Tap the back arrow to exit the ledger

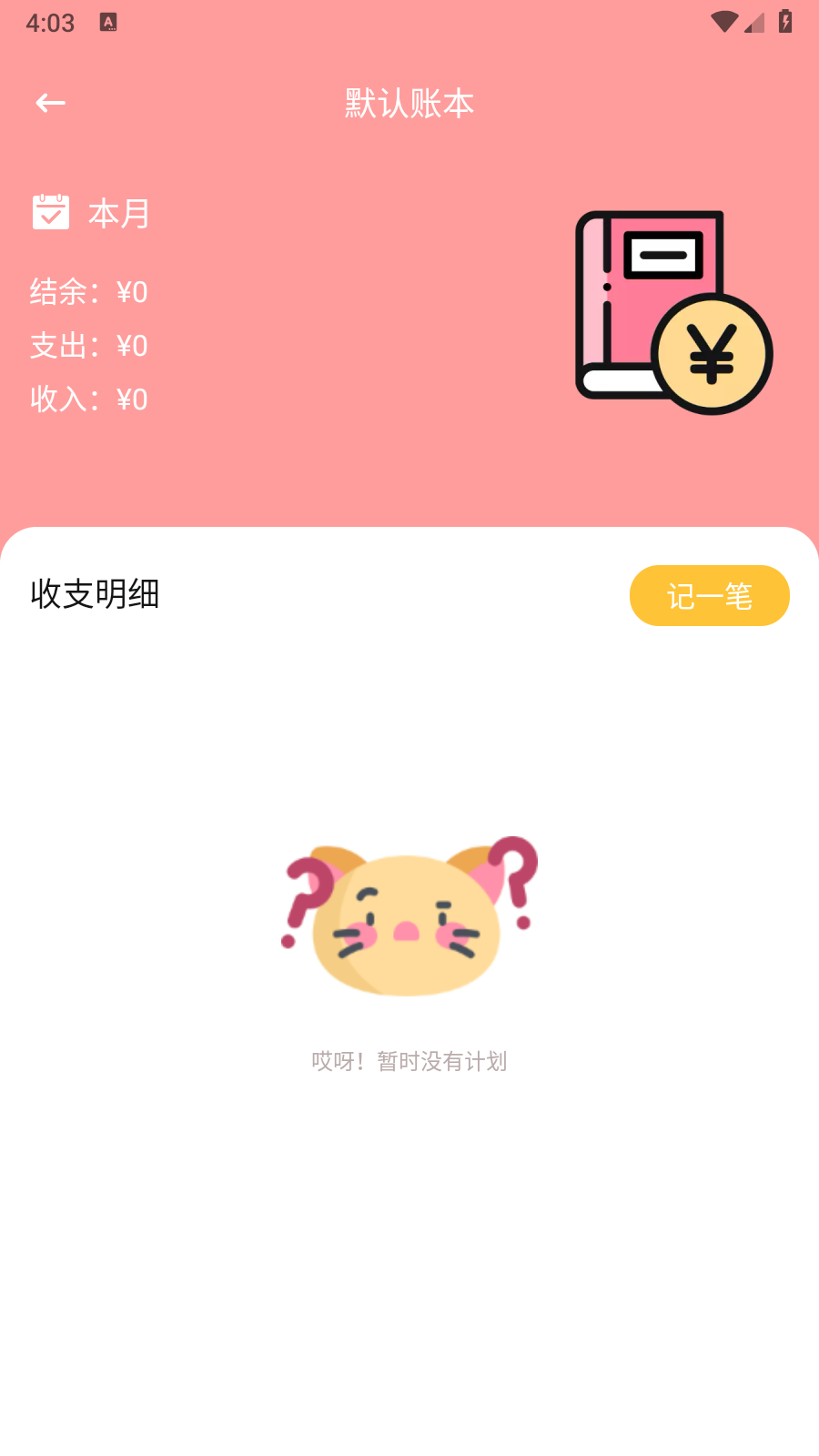pos(50,102)
